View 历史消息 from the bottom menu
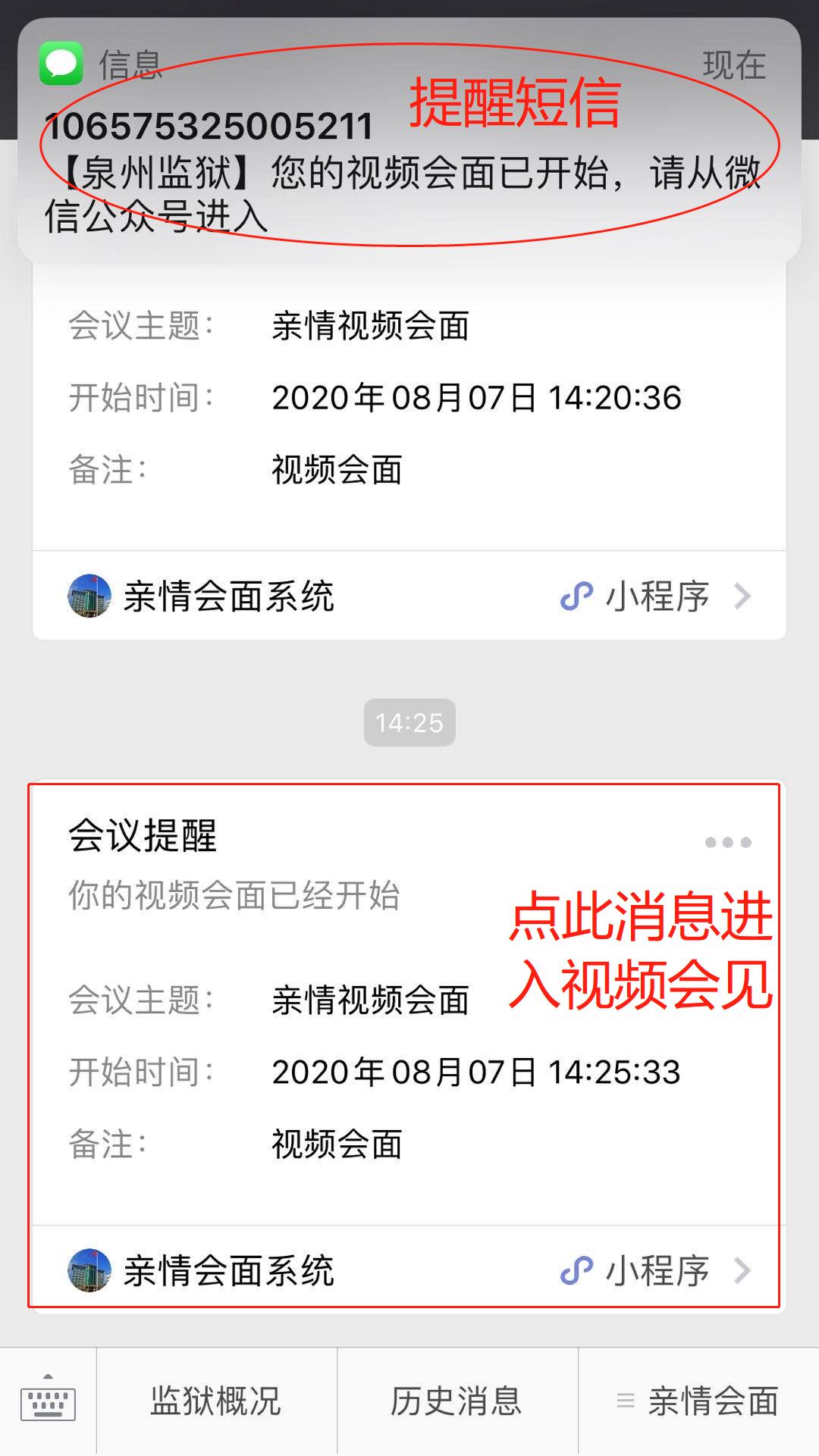 point(457,1401)
